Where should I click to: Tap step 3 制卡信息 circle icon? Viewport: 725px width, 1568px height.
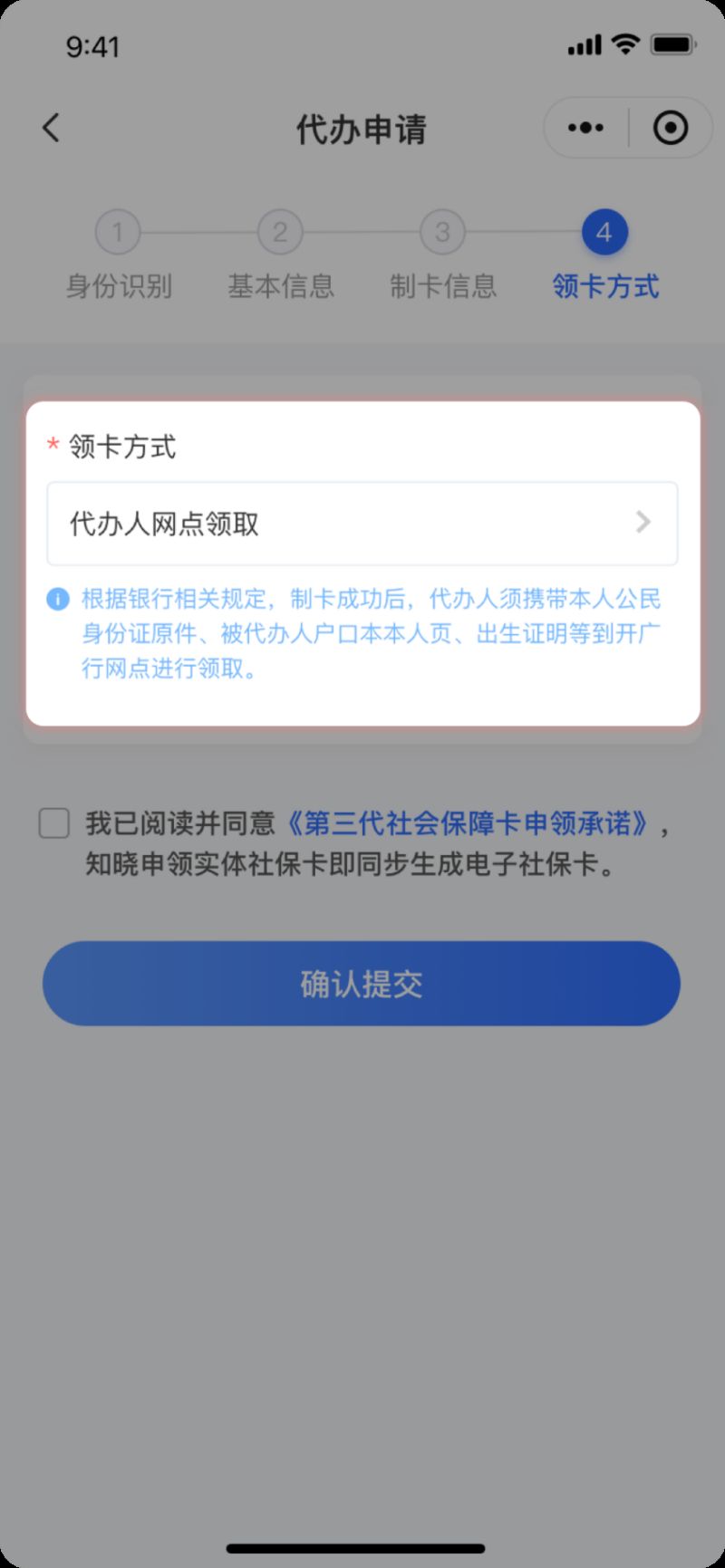pyautogui.click(x=442, y=232)
